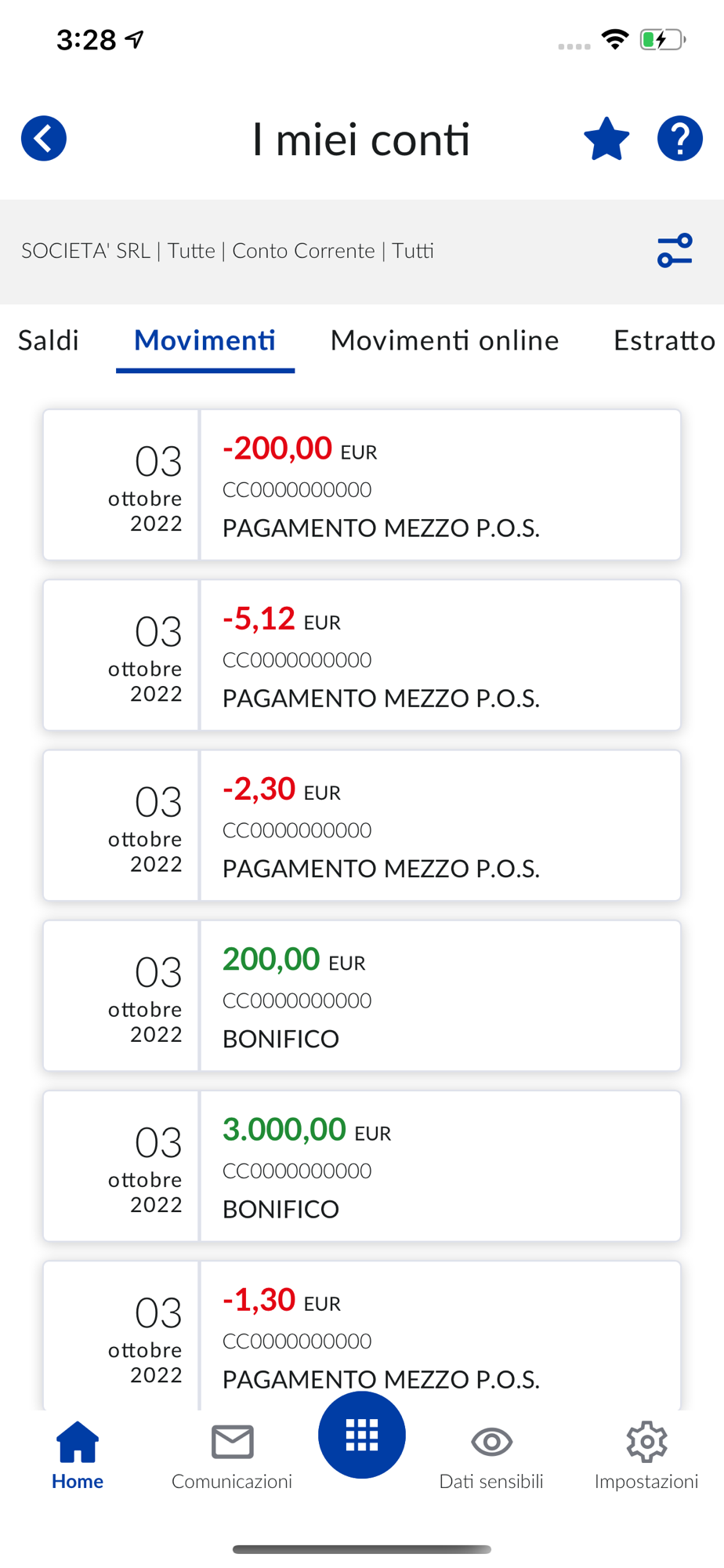This screenshot has height=1568, width=724.
Task: Open Impostazioni settings
Action: coord(646,1456)
